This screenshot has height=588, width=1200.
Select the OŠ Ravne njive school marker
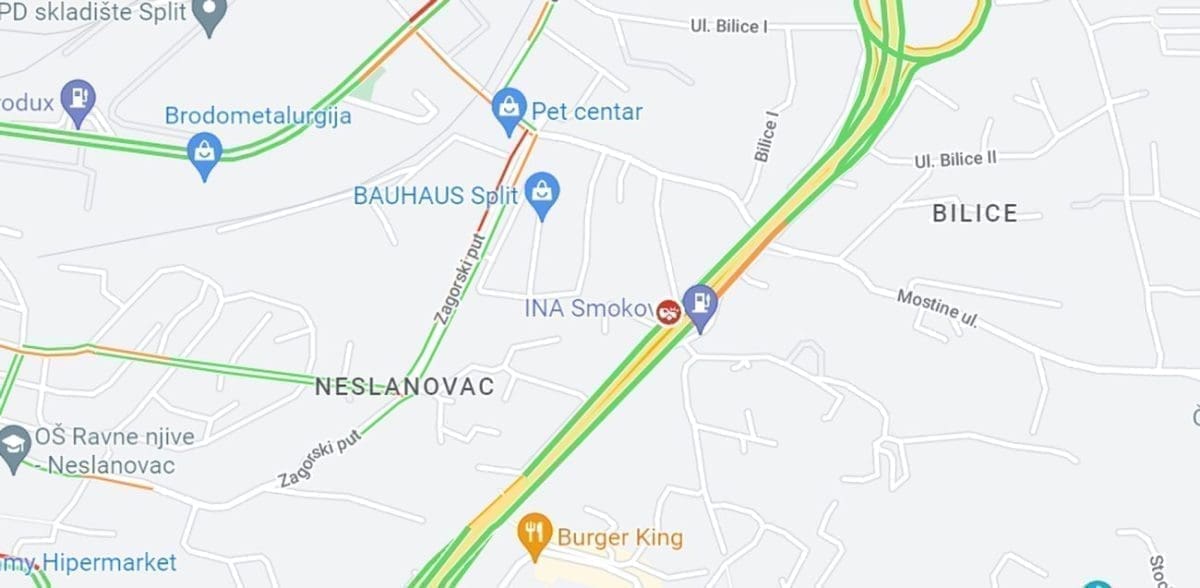tap(14, 447)
